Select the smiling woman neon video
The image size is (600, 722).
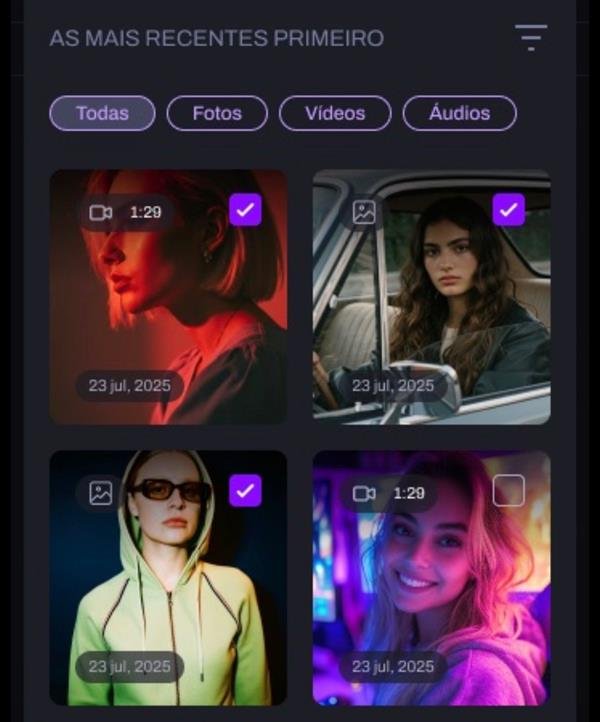[509, 491]
